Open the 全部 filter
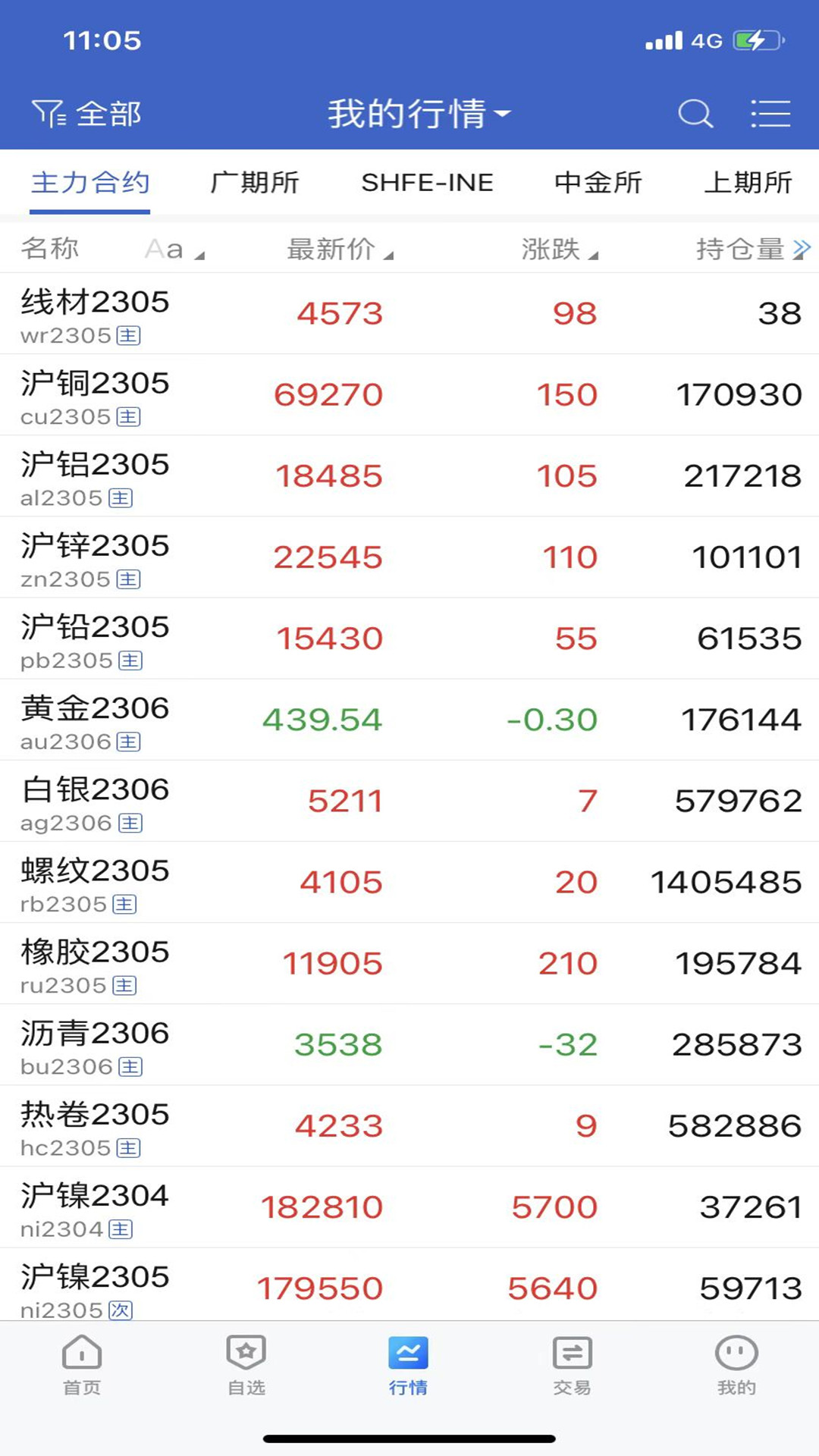The image size is (819, 1456). pos(86,115)
